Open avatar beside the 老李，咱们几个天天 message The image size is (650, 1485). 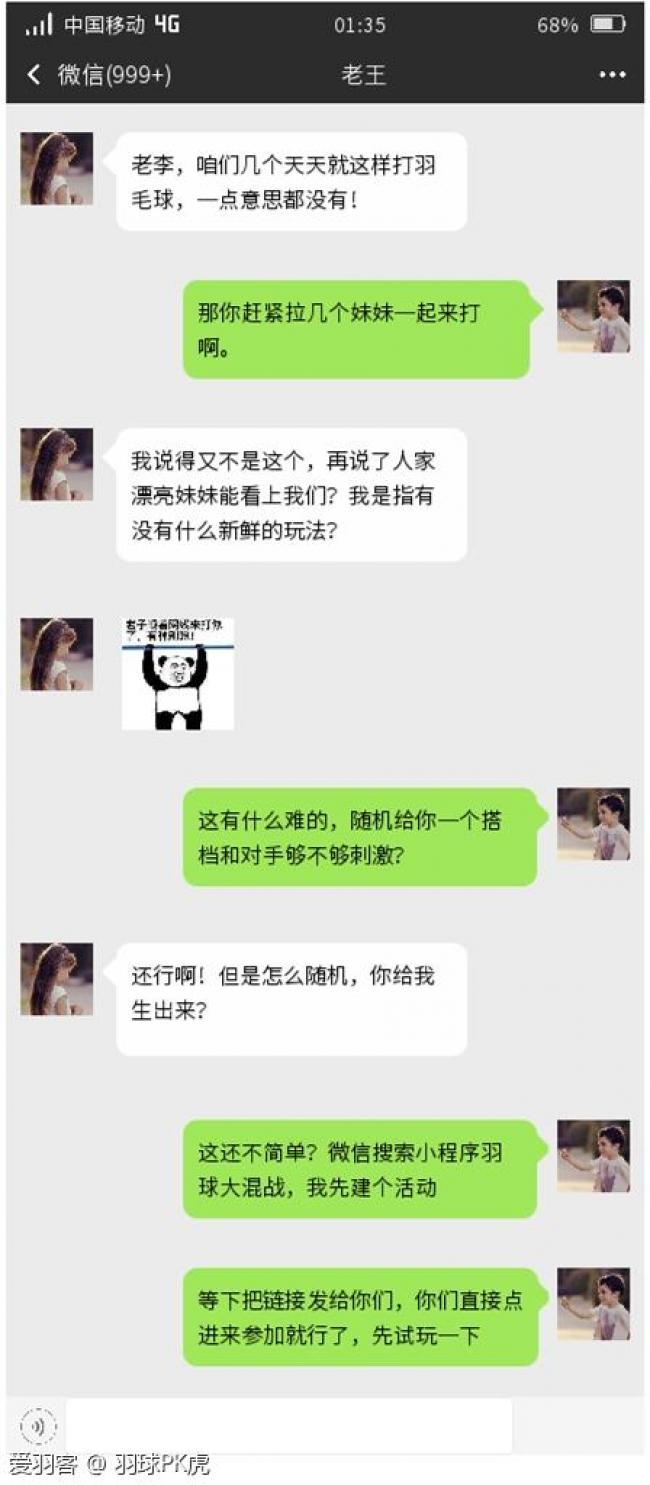click(57, 169)
